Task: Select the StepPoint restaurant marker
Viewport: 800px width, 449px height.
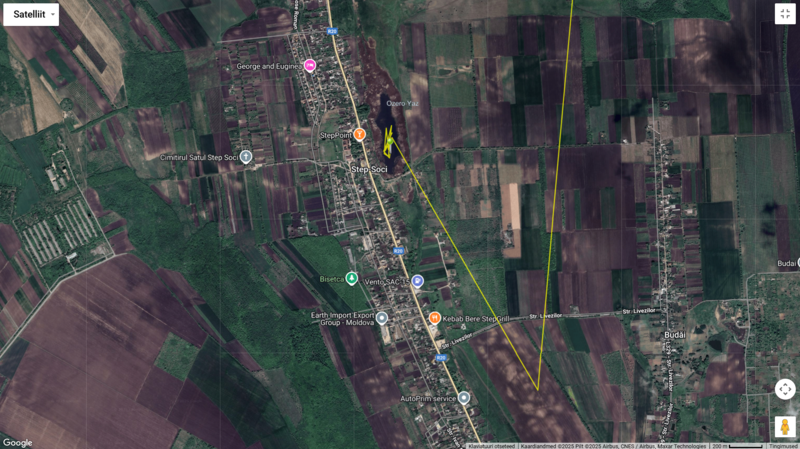Action: (x=359, y=134)
